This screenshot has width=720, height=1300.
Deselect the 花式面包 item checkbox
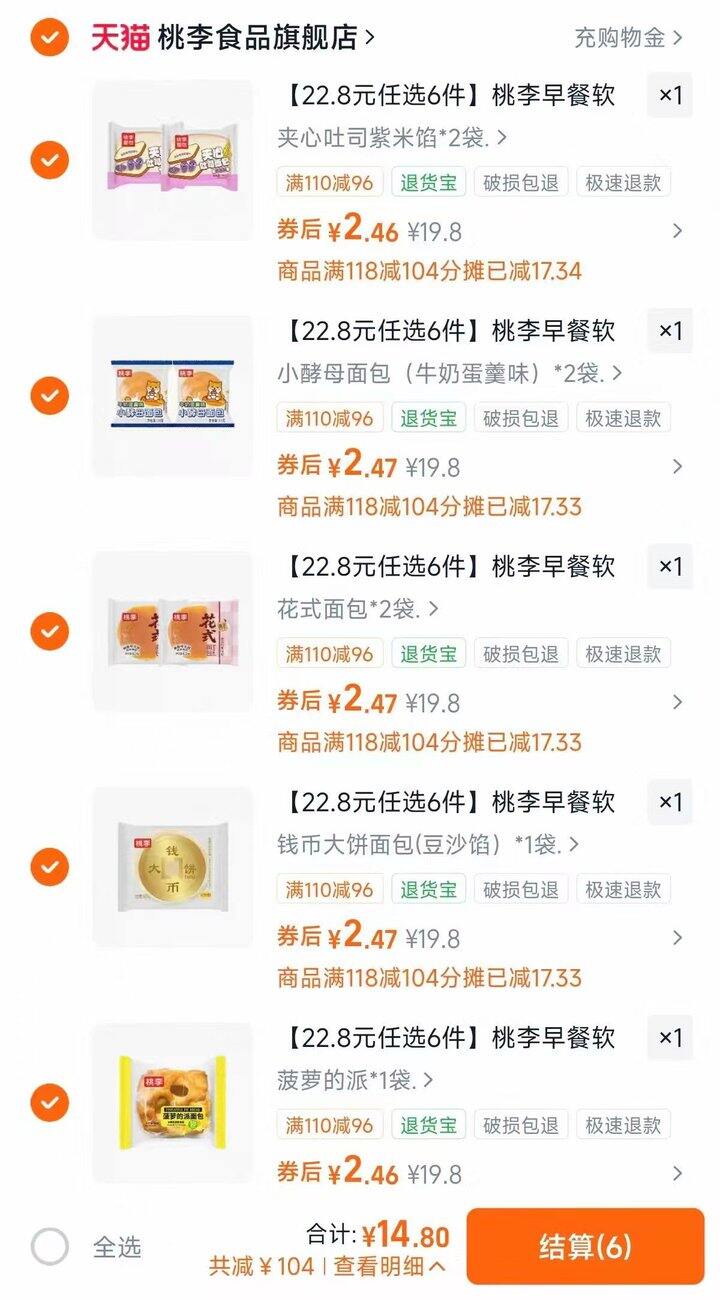[x=49, y=631]
